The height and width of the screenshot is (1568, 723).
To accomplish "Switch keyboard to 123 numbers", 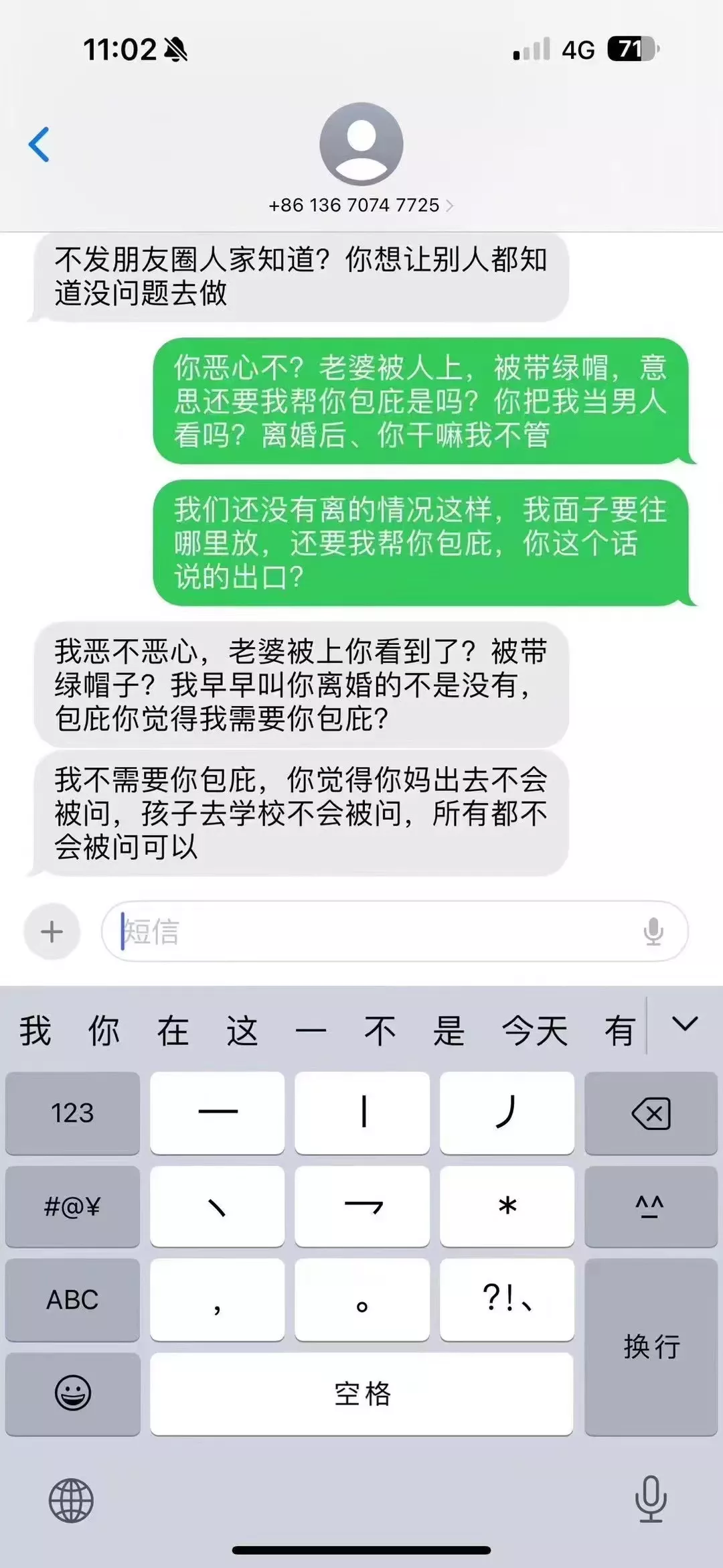I will click(72, 1113).
